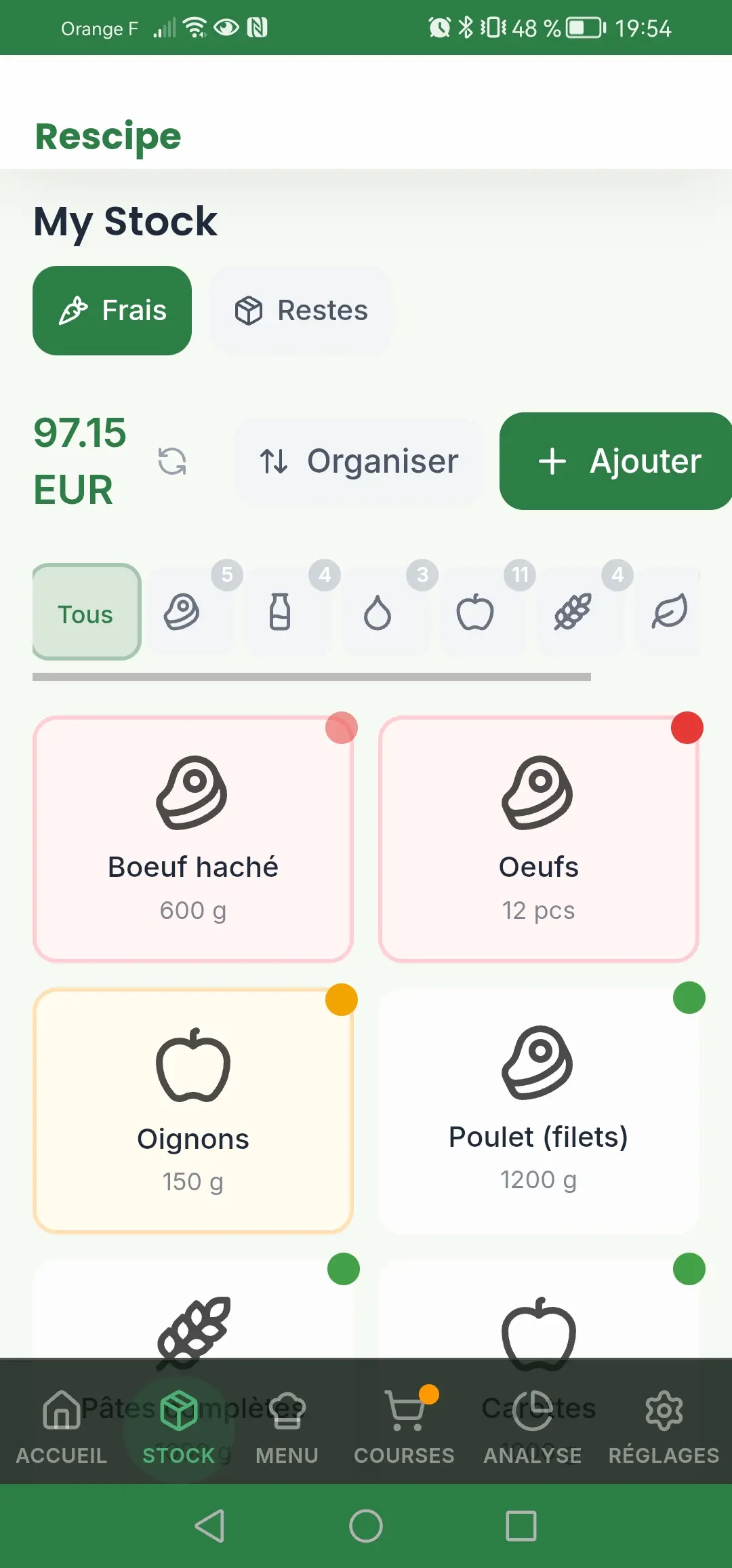Open the Analyse section
This screenshot has height=1568, width=732.
pos(533,1431)
